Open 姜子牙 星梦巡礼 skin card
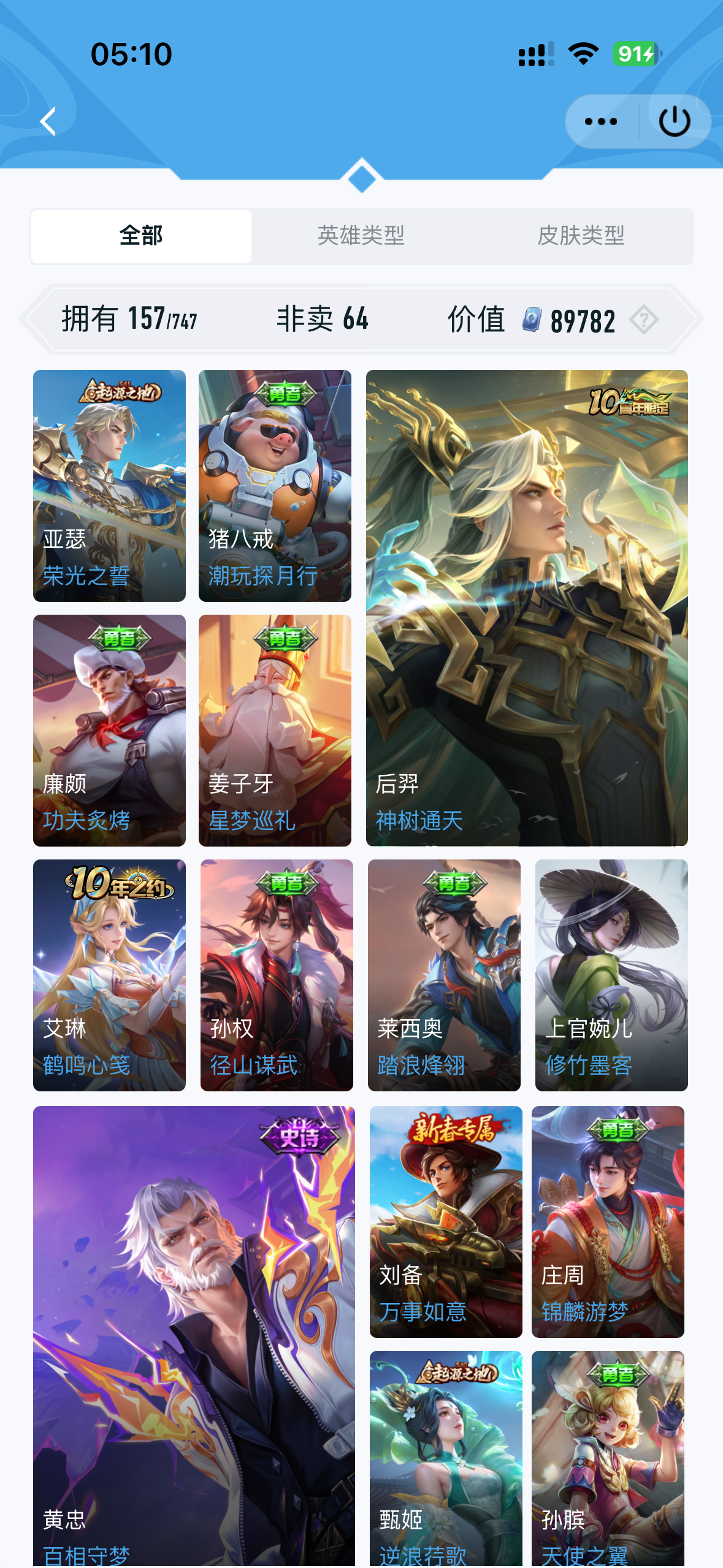This screenshot has width=723, height=1568. [x=275, y=731]
